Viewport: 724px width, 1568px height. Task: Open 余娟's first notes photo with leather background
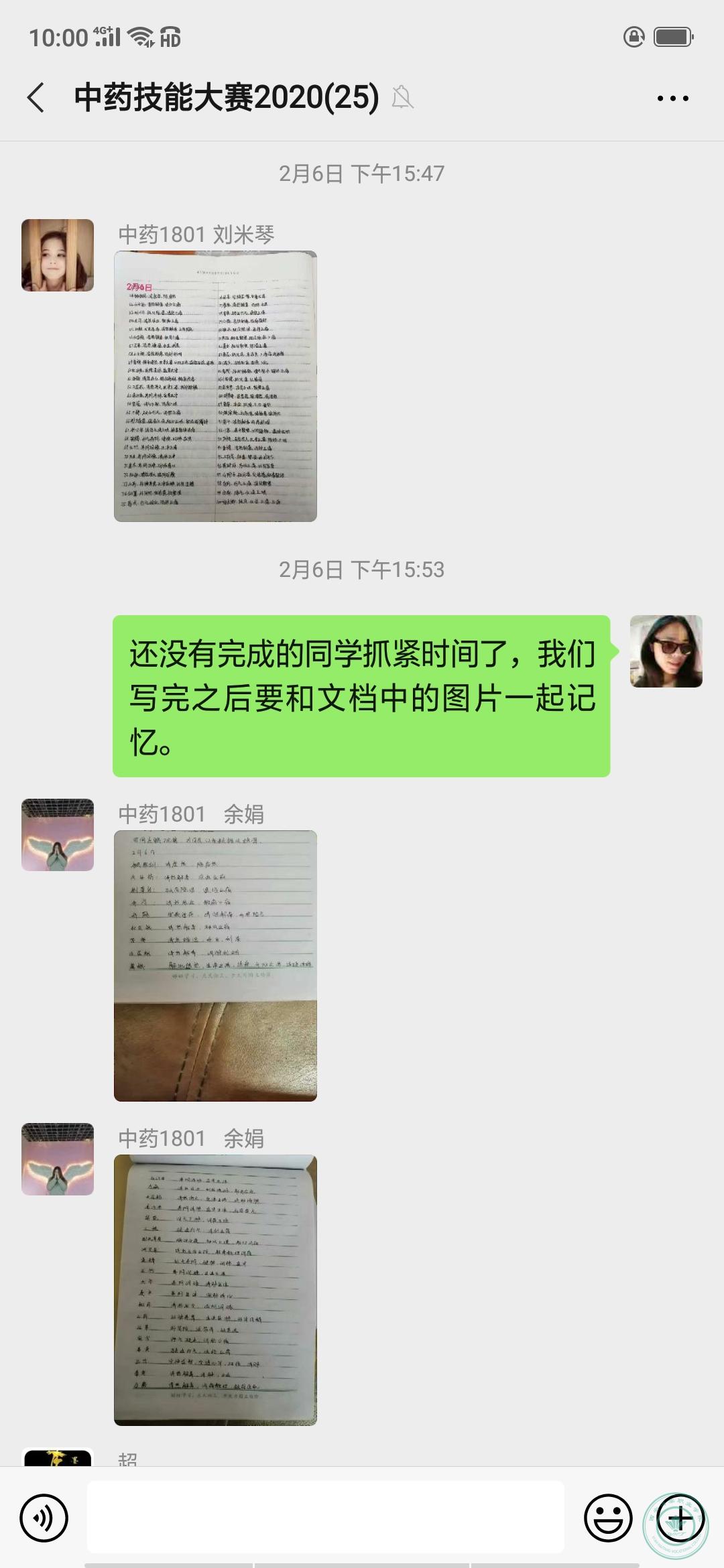[x=215, y=966]
